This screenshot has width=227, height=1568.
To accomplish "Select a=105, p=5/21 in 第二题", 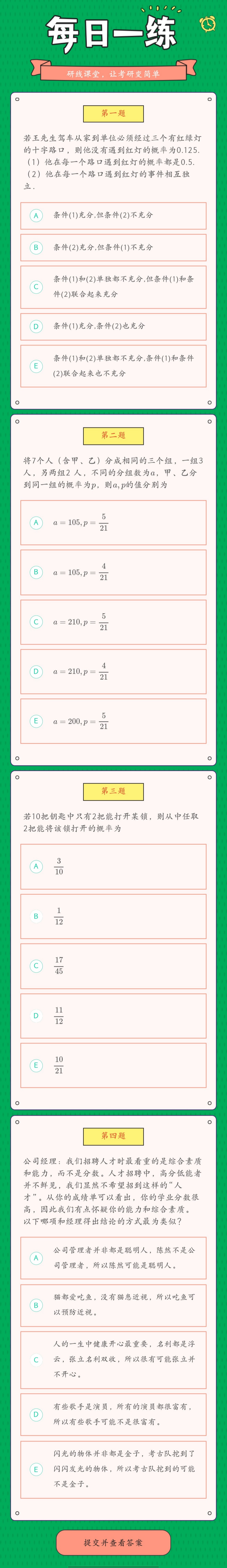I will (x=113, y=522).
